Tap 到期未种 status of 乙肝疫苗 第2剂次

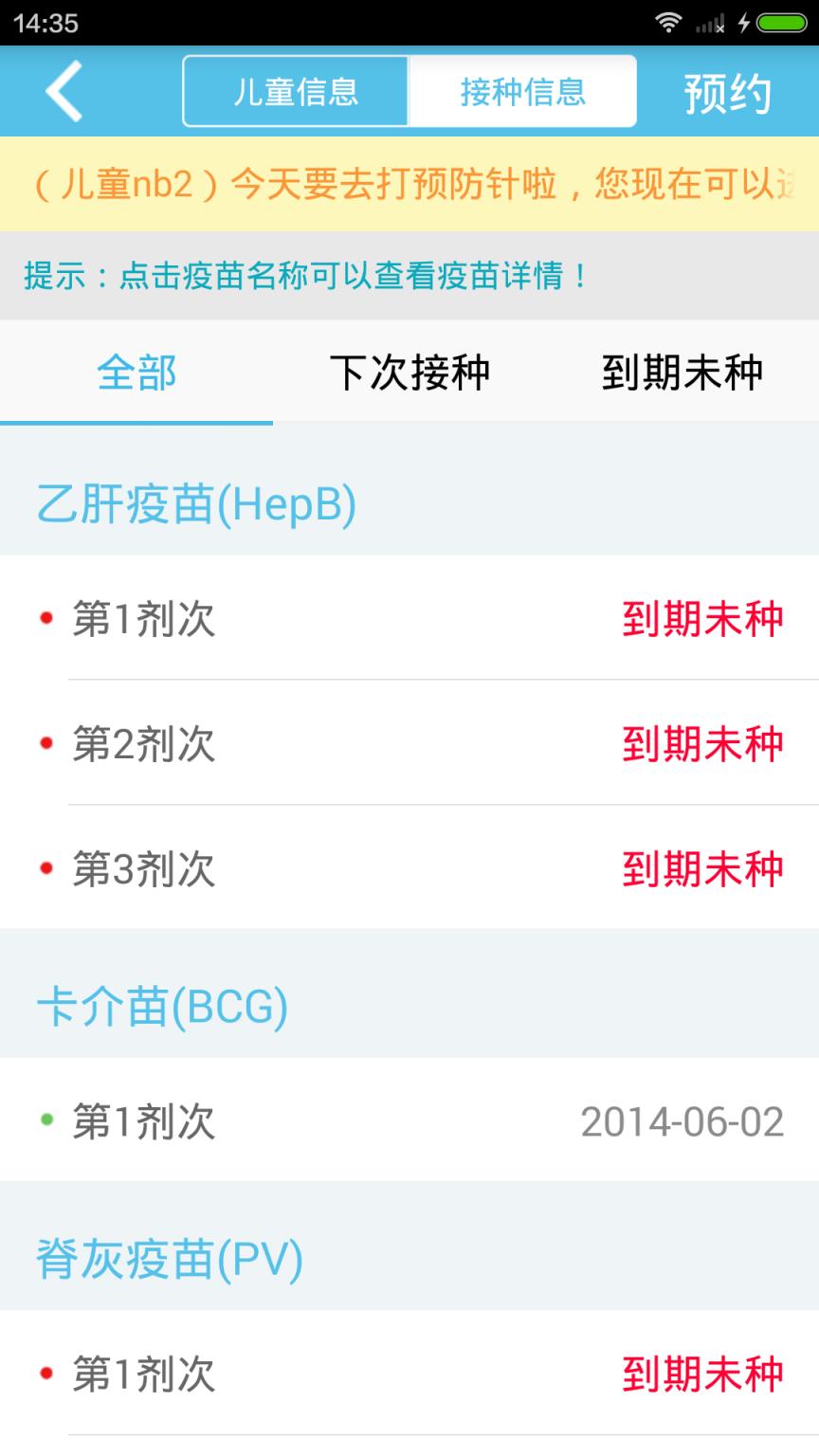701,744
